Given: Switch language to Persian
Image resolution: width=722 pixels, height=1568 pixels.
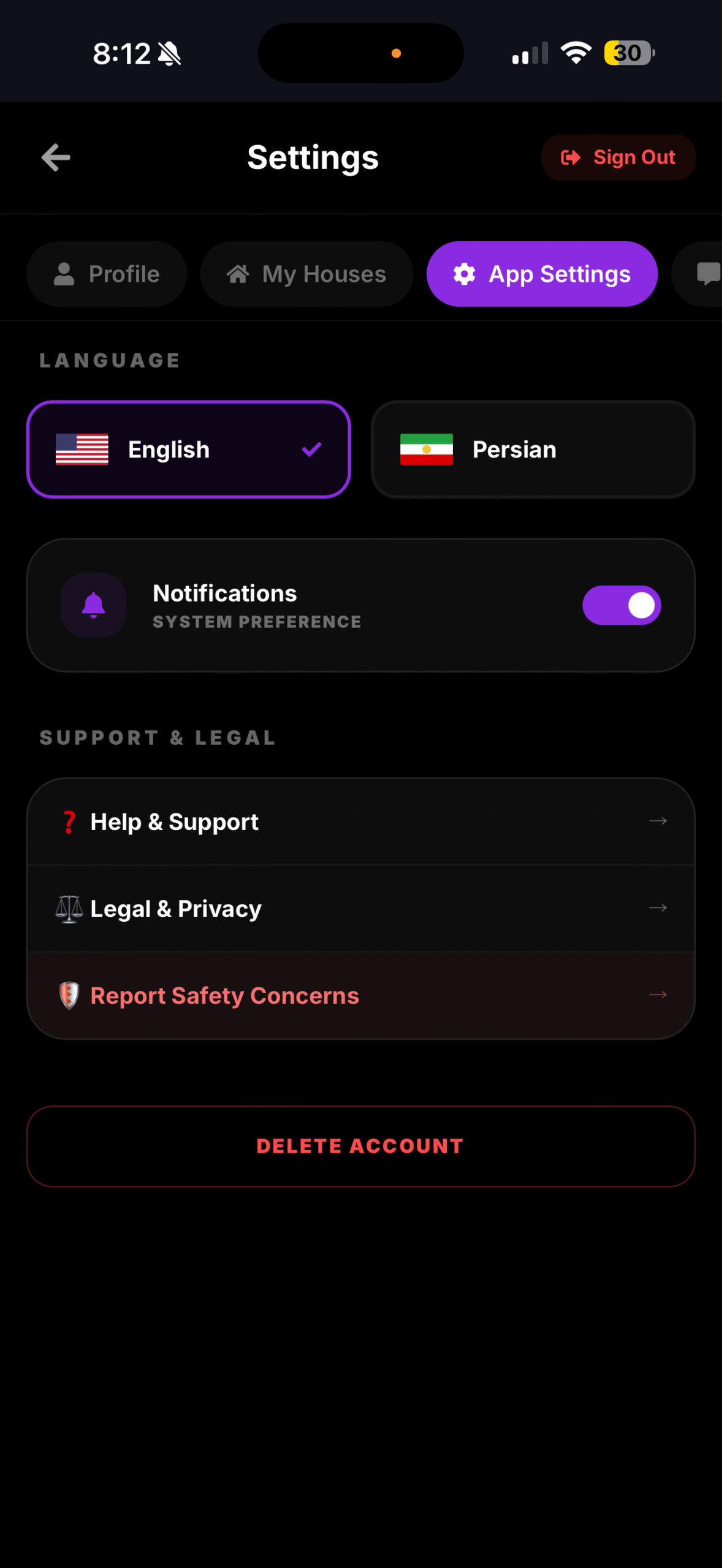Looking at the screenshot, I should tap(533, 450).
